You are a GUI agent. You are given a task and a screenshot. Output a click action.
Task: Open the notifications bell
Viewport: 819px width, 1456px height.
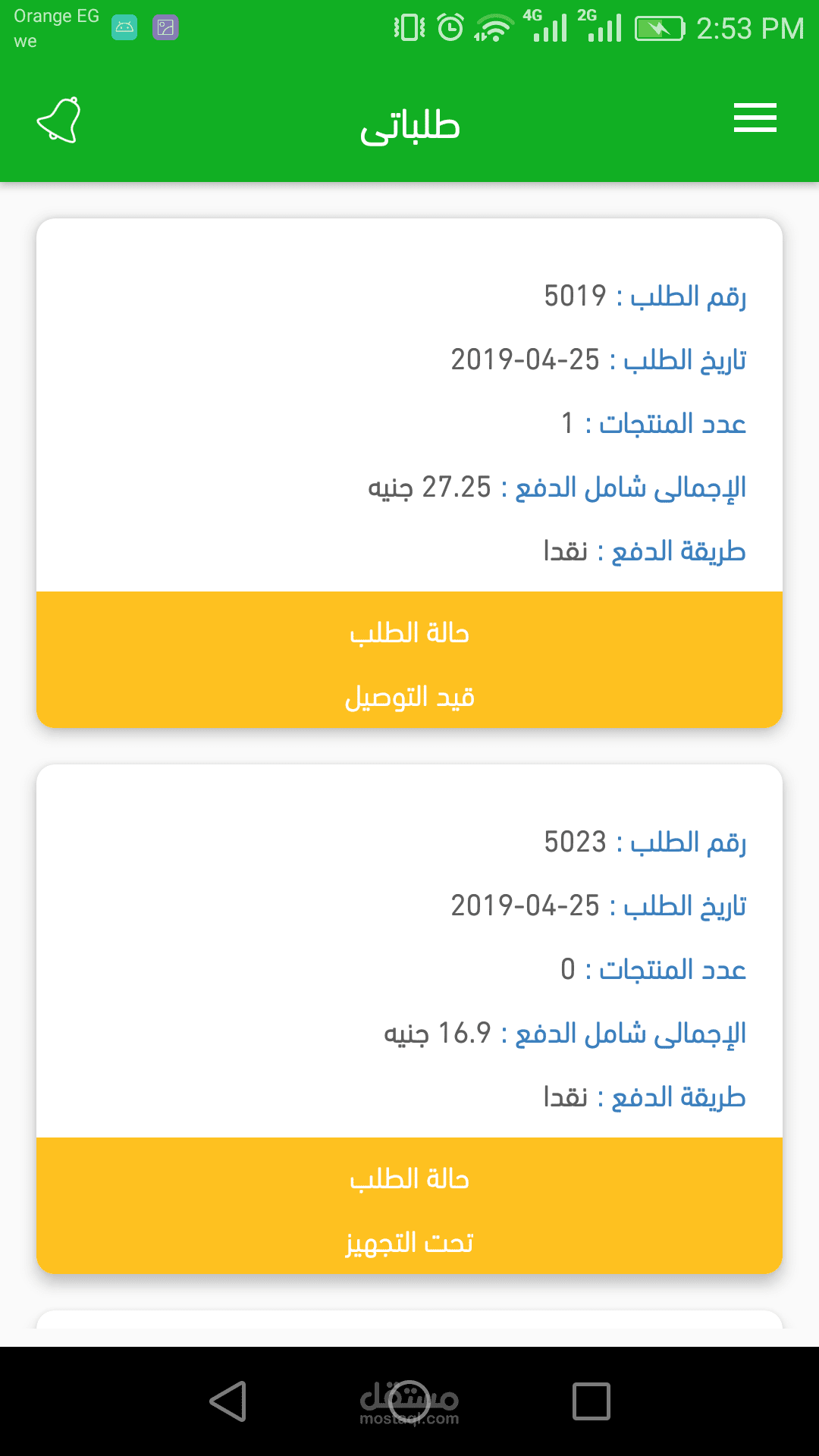59,120
